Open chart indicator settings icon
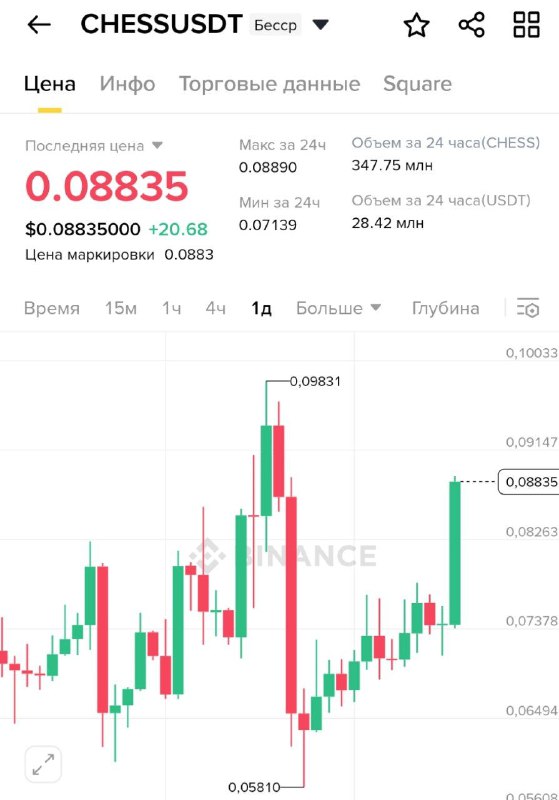The height and width of the screenshot is (800, 559). [528, 308]
